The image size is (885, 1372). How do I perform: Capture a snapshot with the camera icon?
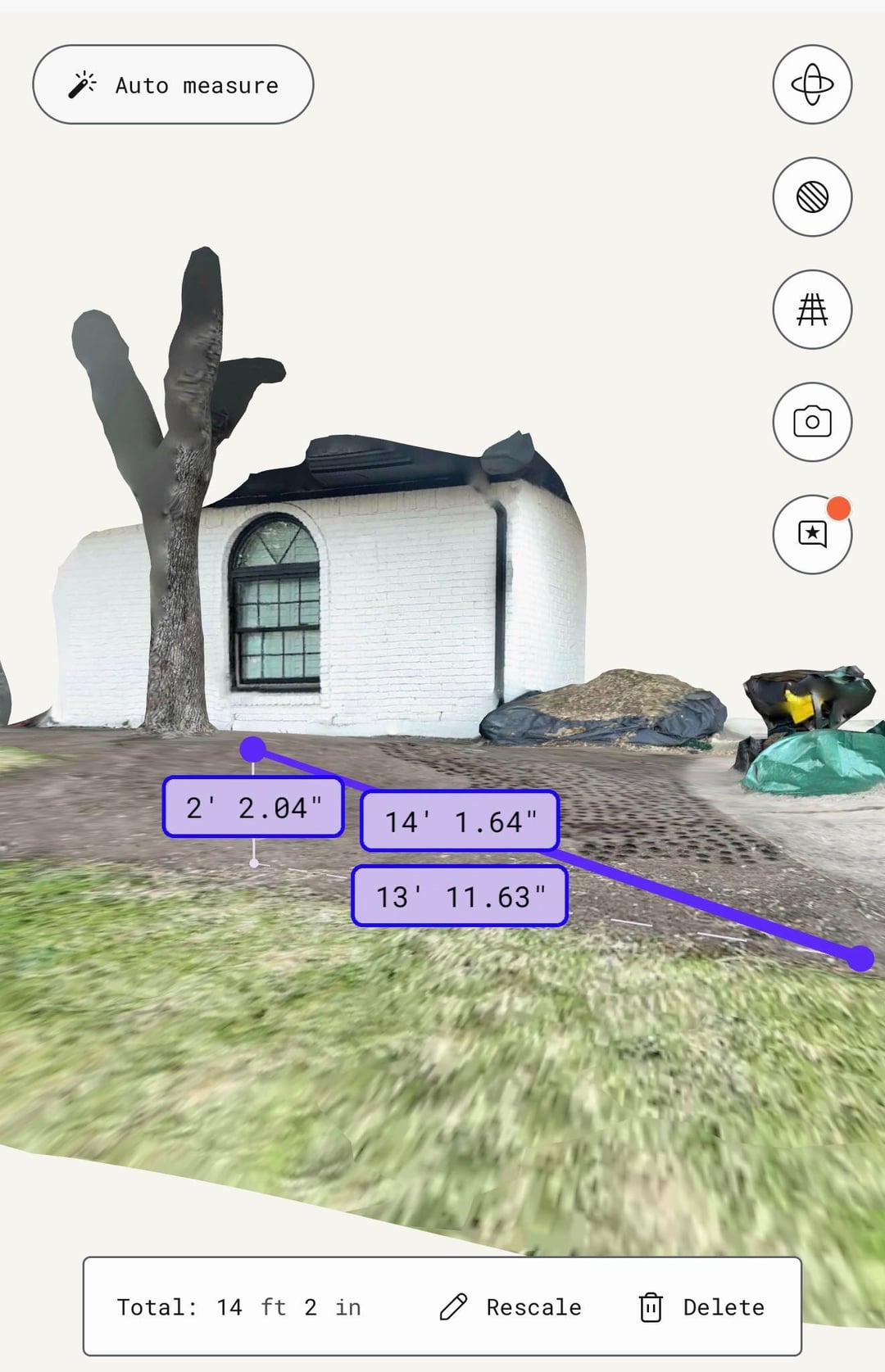coord(812,422)
